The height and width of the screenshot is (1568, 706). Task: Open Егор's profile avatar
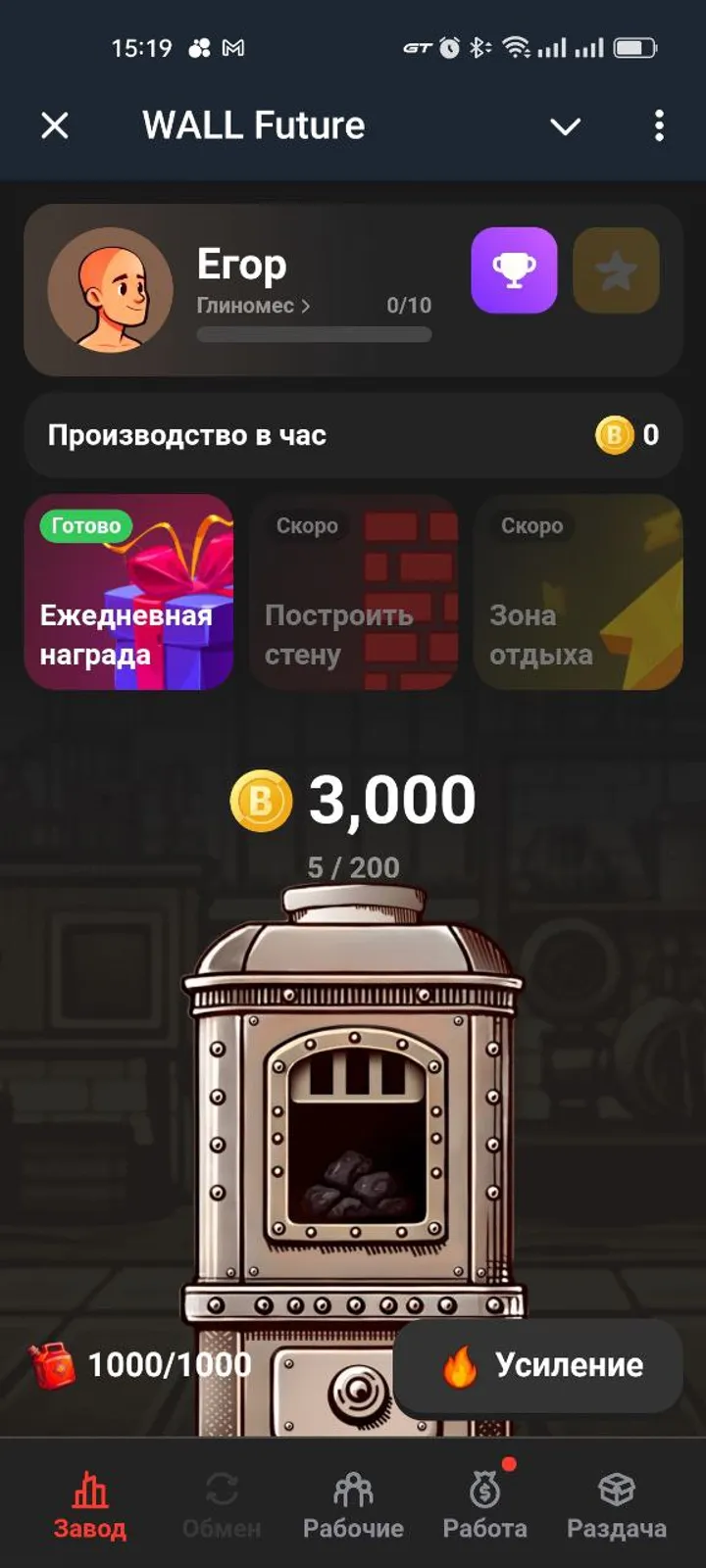click(x=111, y=290)
